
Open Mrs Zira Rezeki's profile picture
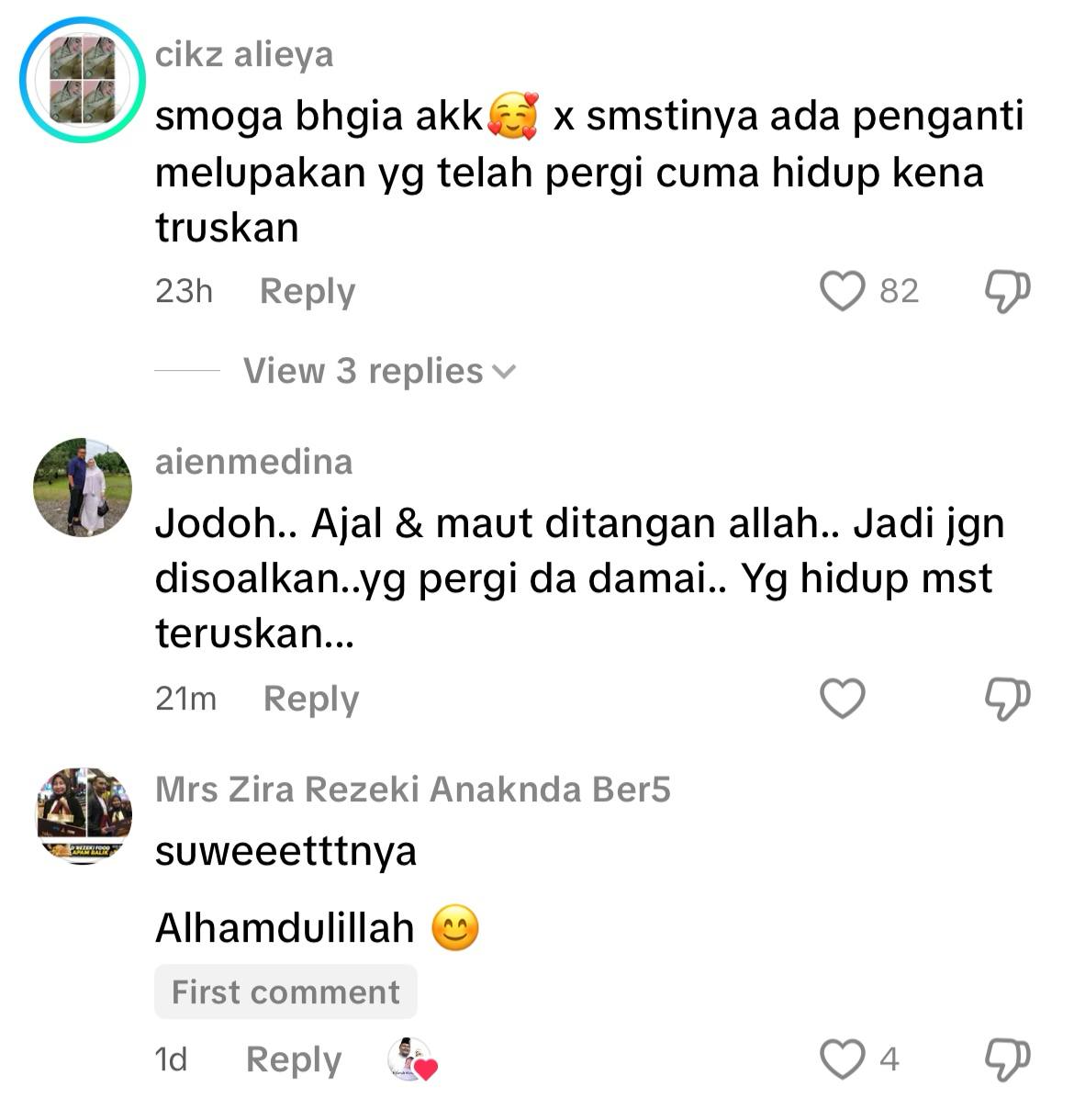(84, 815)
